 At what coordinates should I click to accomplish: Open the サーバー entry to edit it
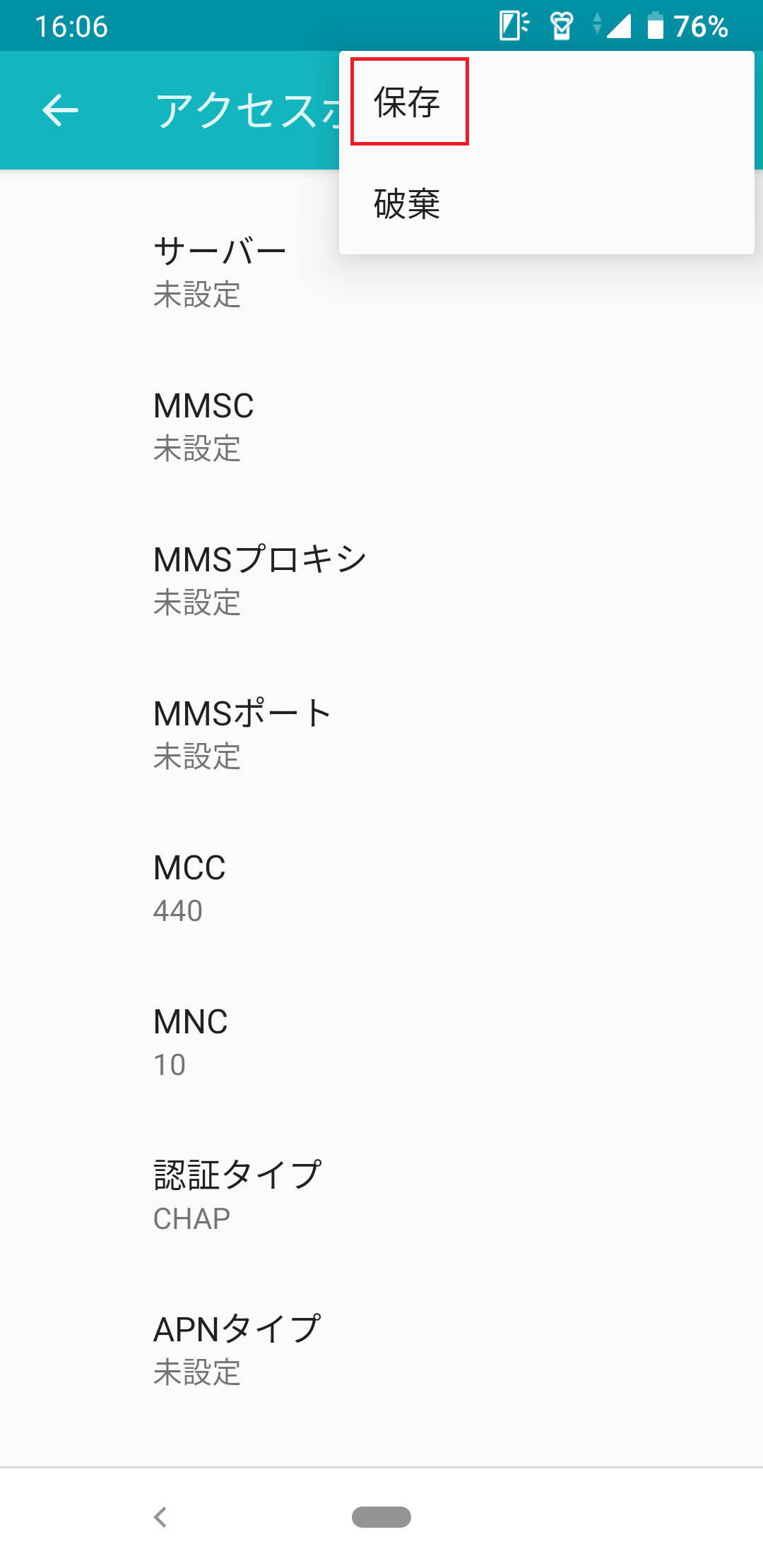point(220,272)
